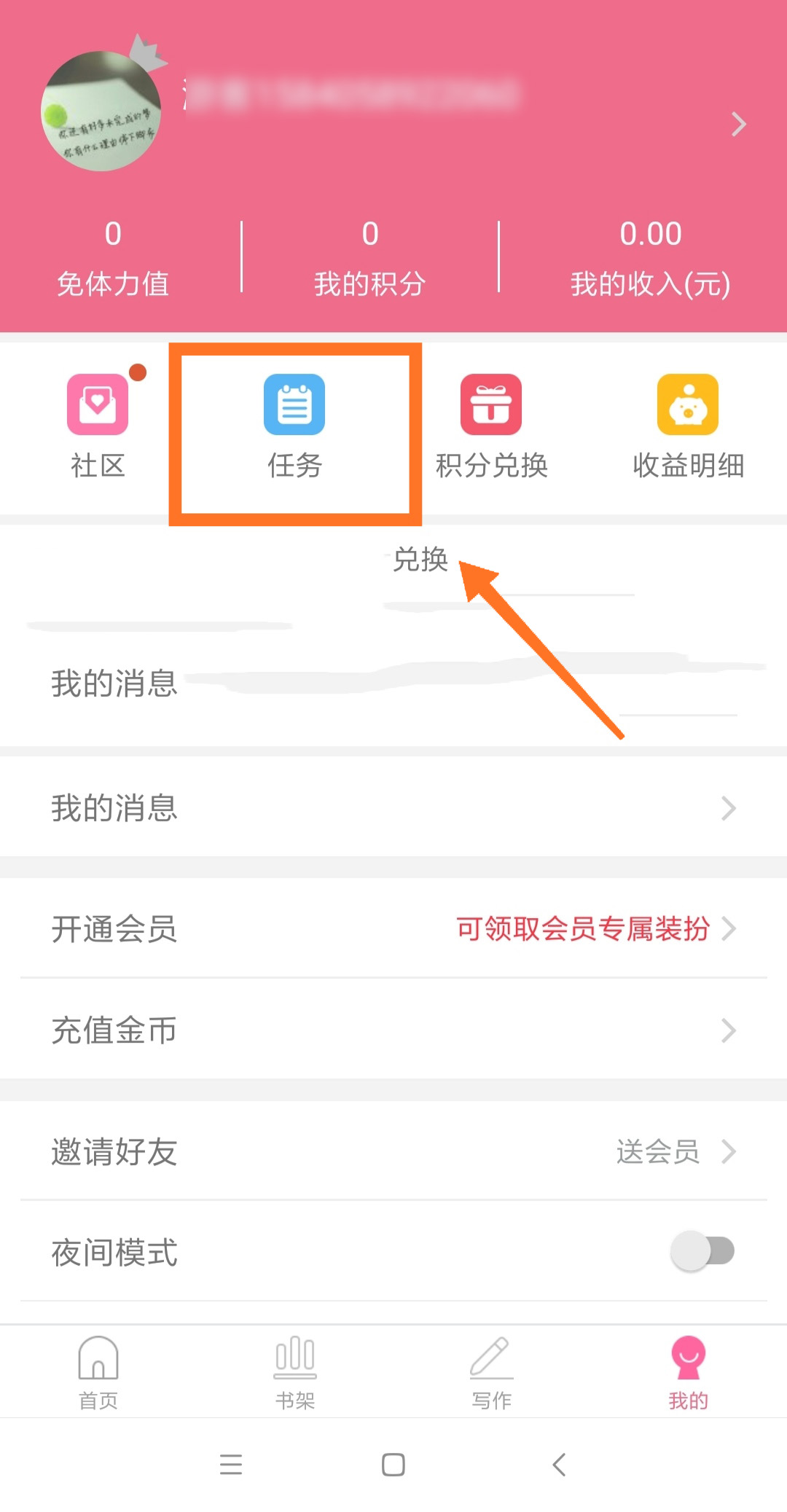Tap 可领取会员专属装扮 link

tap(581, 929)
